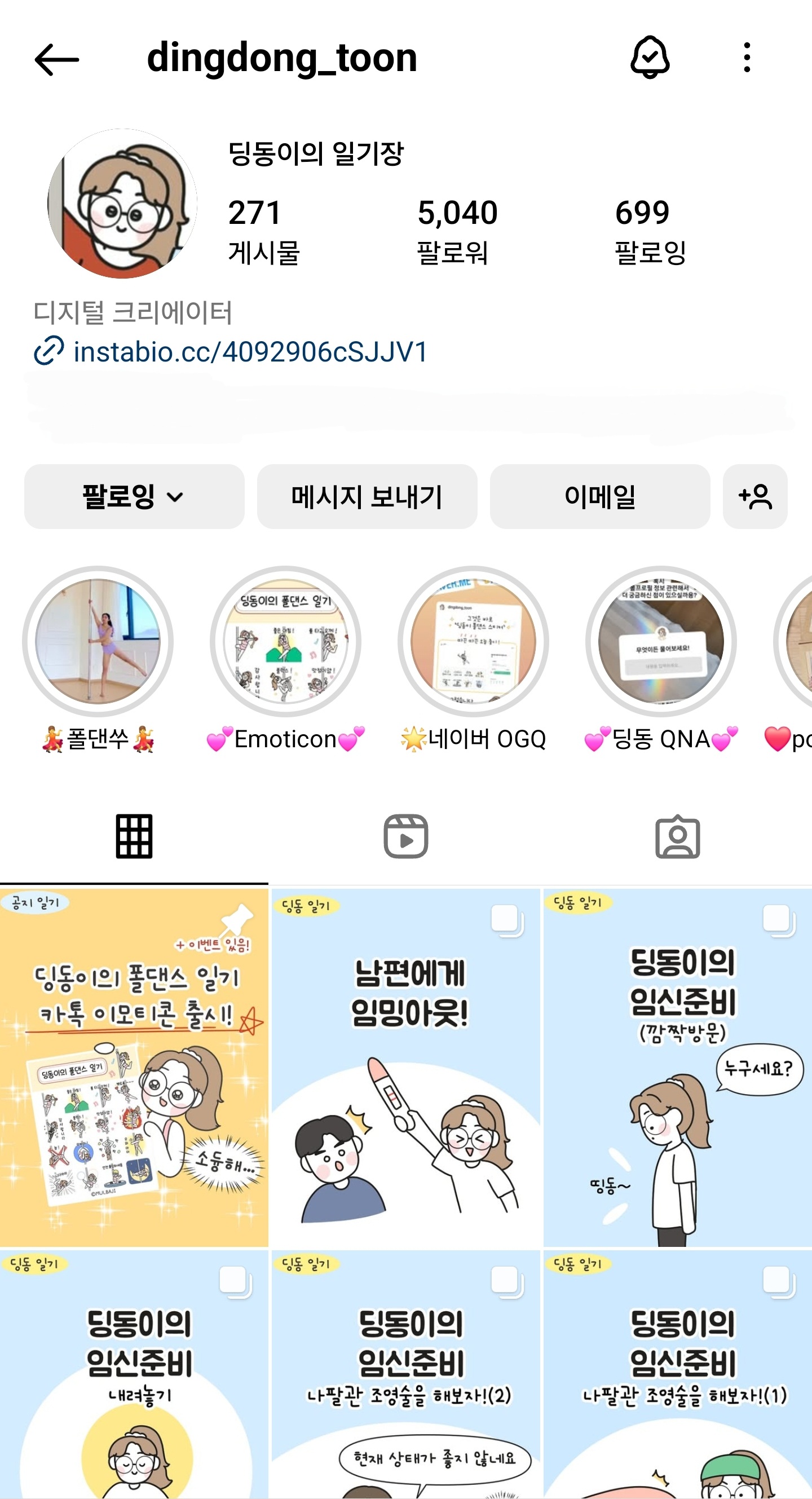Viewport: 812px width, 1499px height.
Task: Tap 메시지 보내기 to send a message
Action: 367,496
